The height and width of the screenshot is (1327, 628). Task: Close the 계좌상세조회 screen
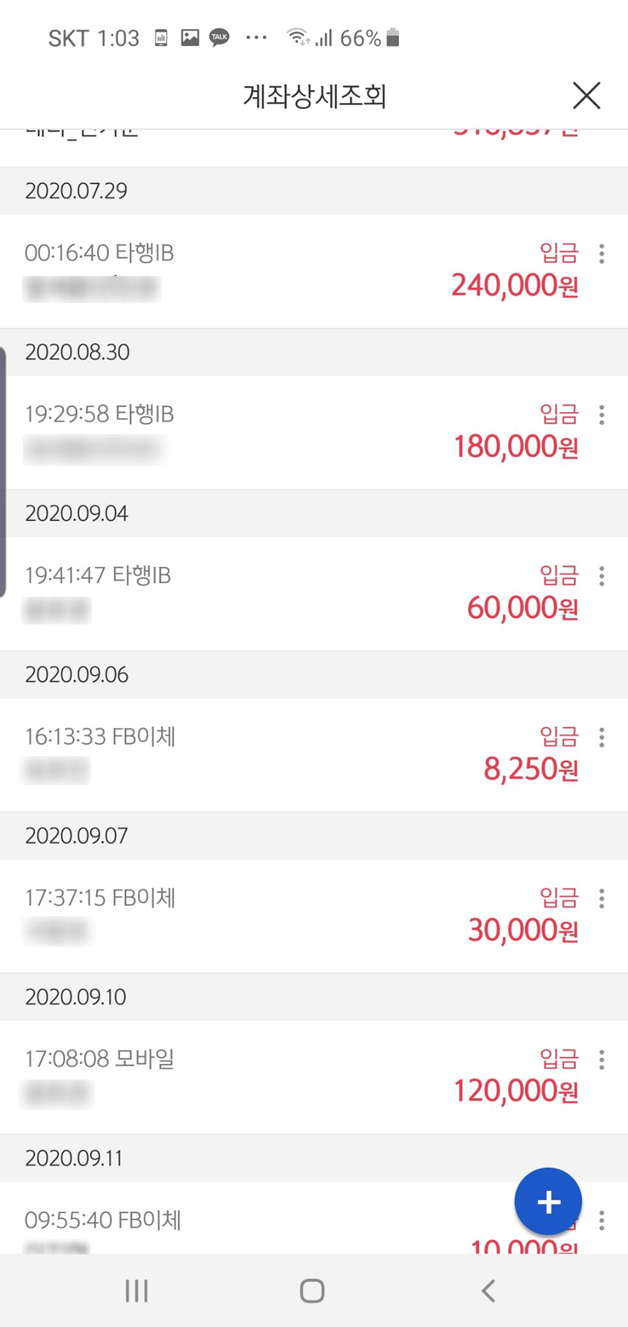[586, 95]
